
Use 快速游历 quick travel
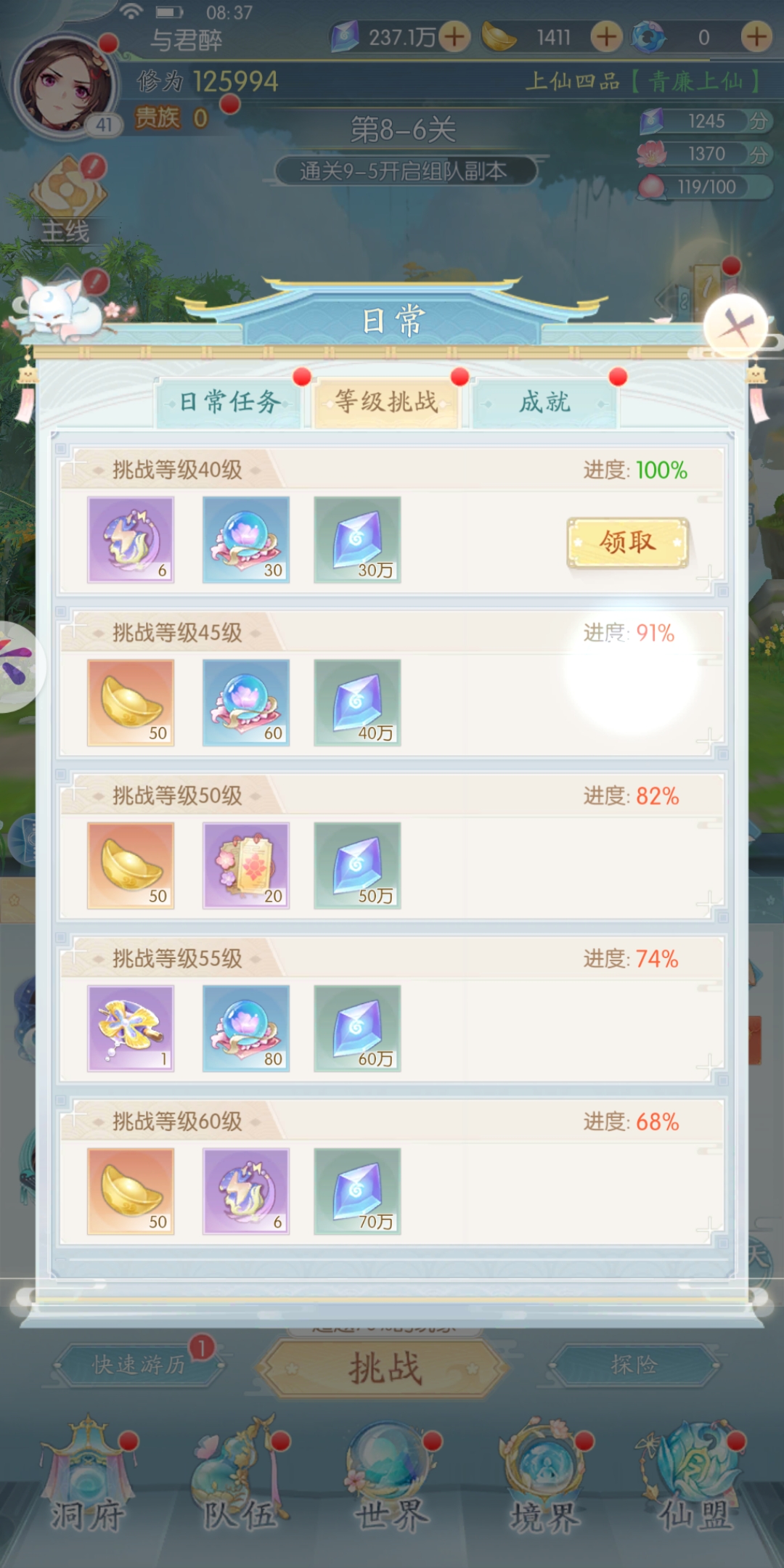click(138, 1365)
